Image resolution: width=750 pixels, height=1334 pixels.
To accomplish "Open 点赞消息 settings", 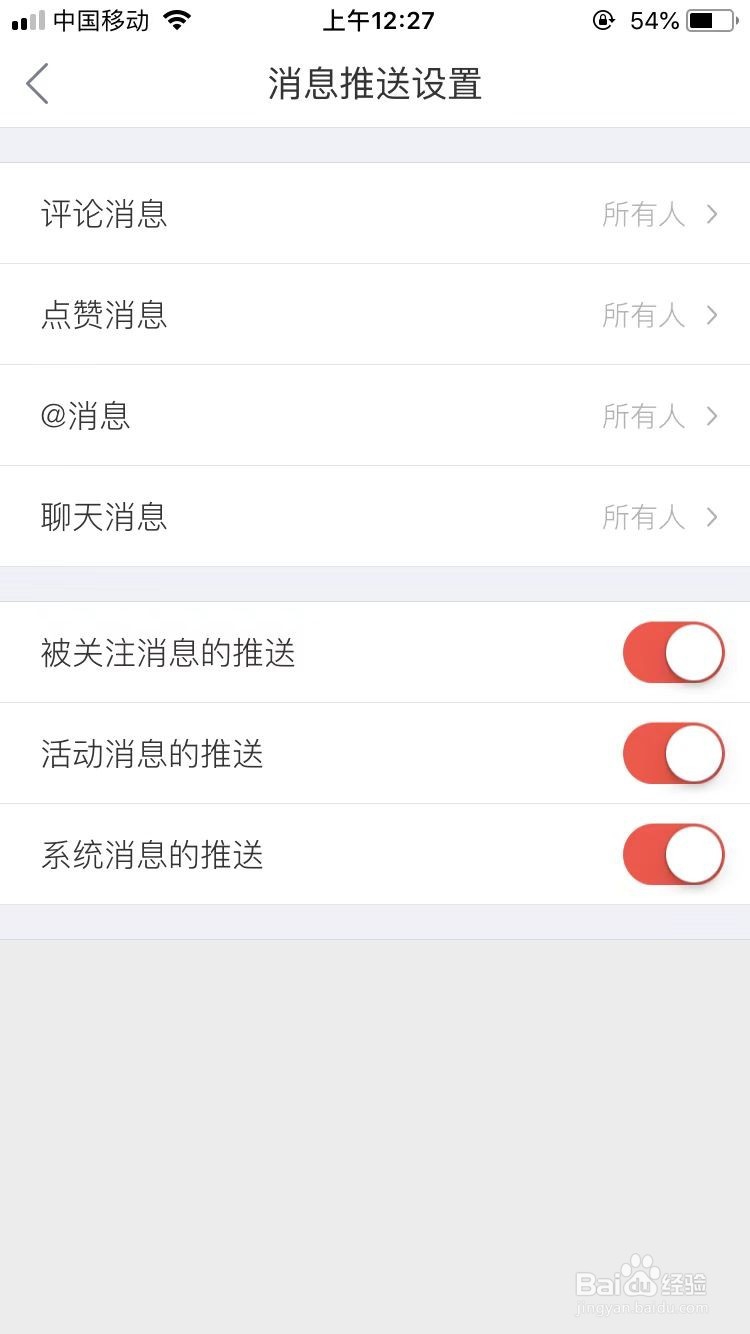I will tap(375, 315).
